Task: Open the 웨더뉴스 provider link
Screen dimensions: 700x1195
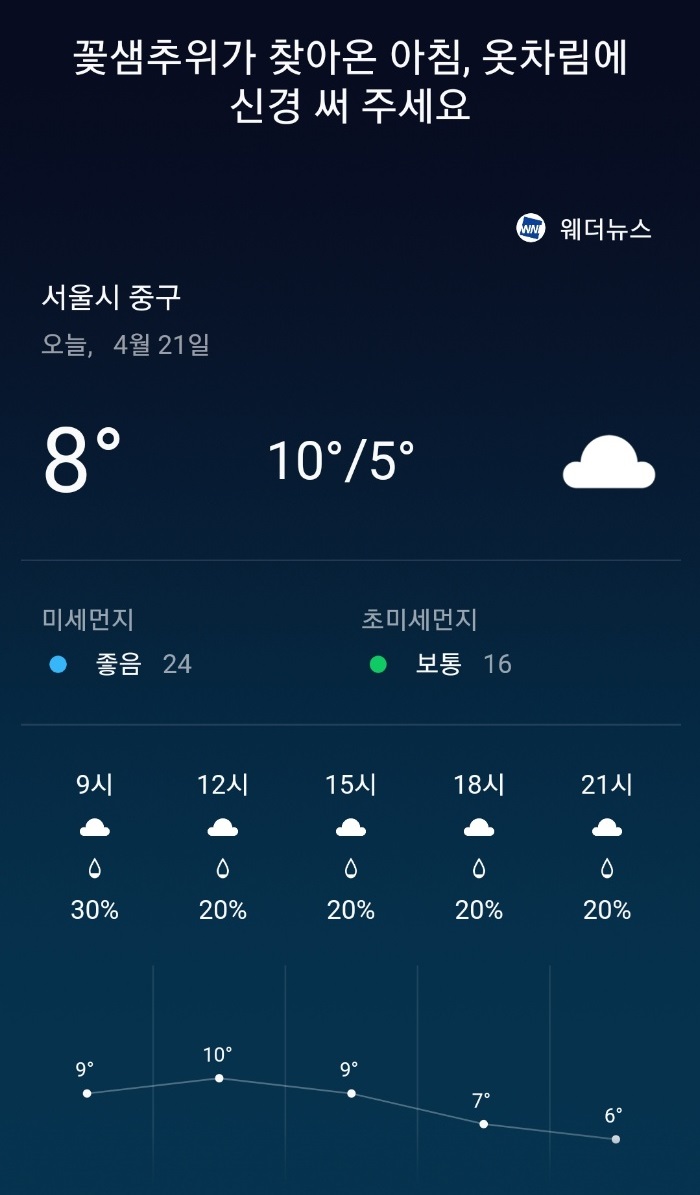Action: coord(584,229)
